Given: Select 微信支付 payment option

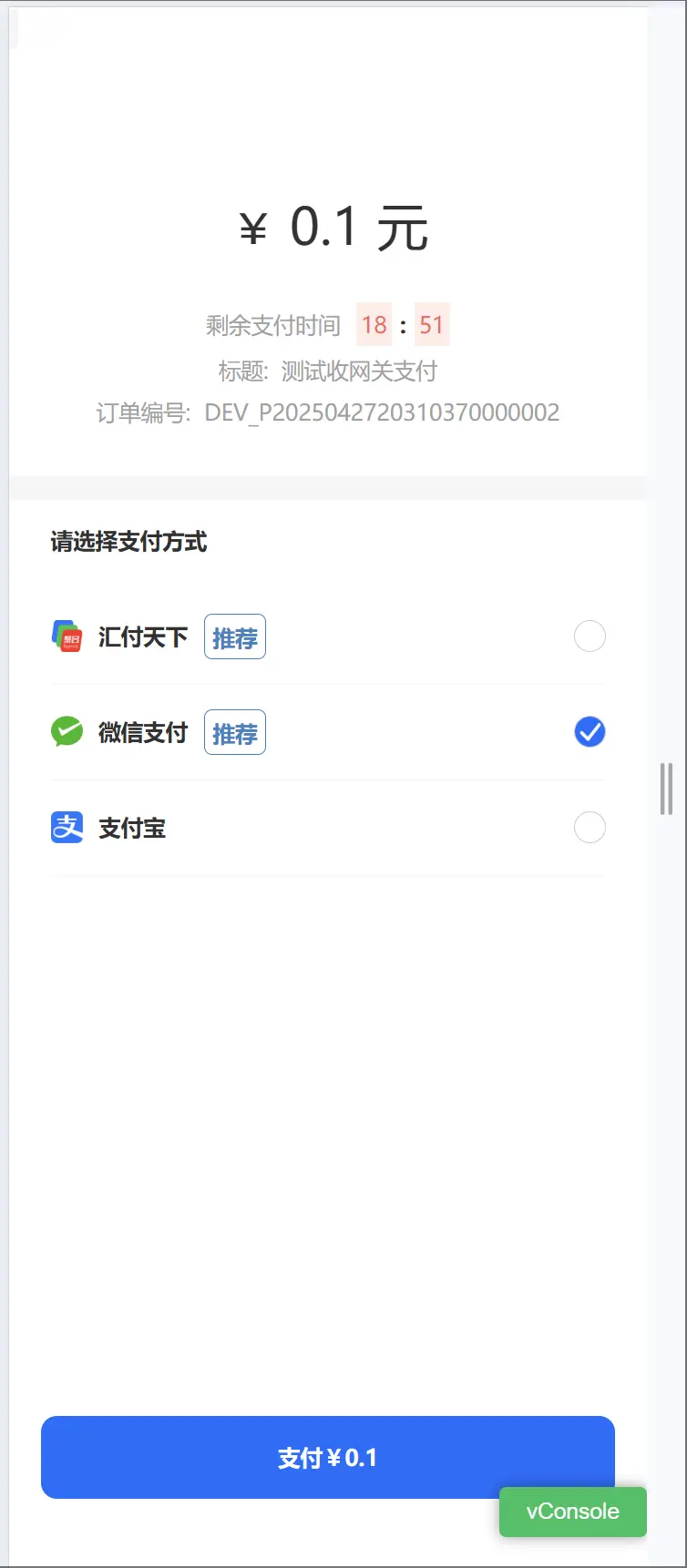Looking at the screenshot, I should [x=590, y=732].
